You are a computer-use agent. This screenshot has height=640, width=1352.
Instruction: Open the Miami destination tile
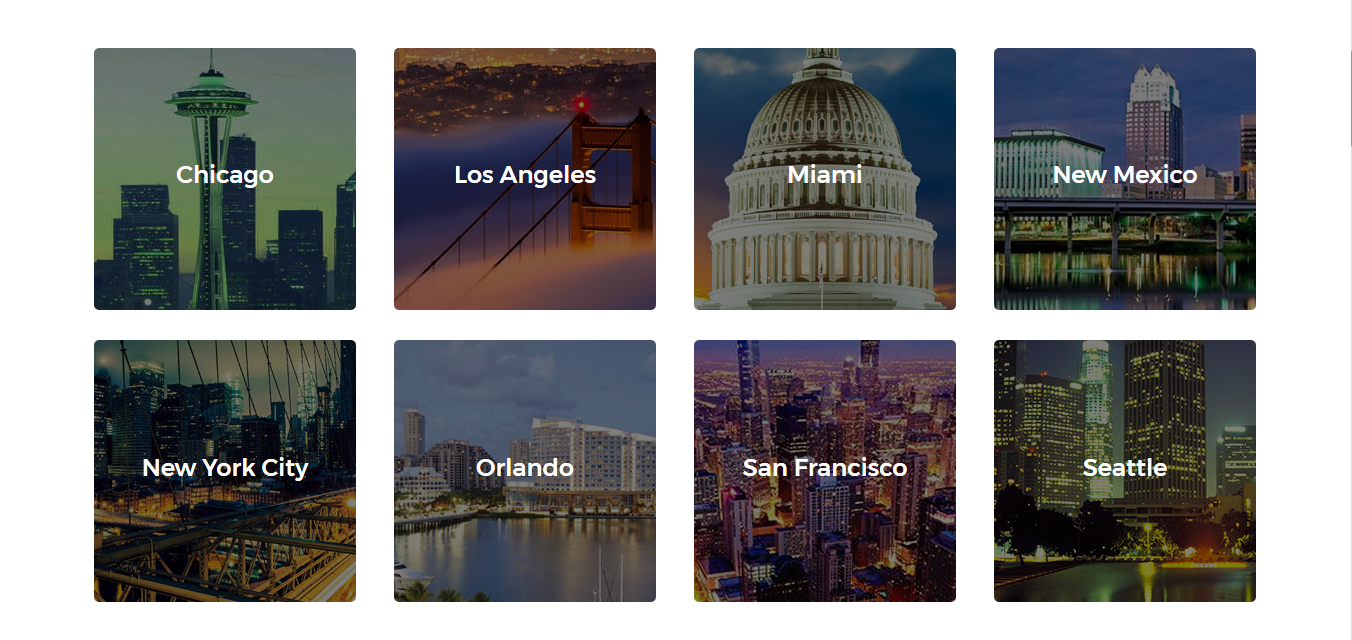pos(825,178)
